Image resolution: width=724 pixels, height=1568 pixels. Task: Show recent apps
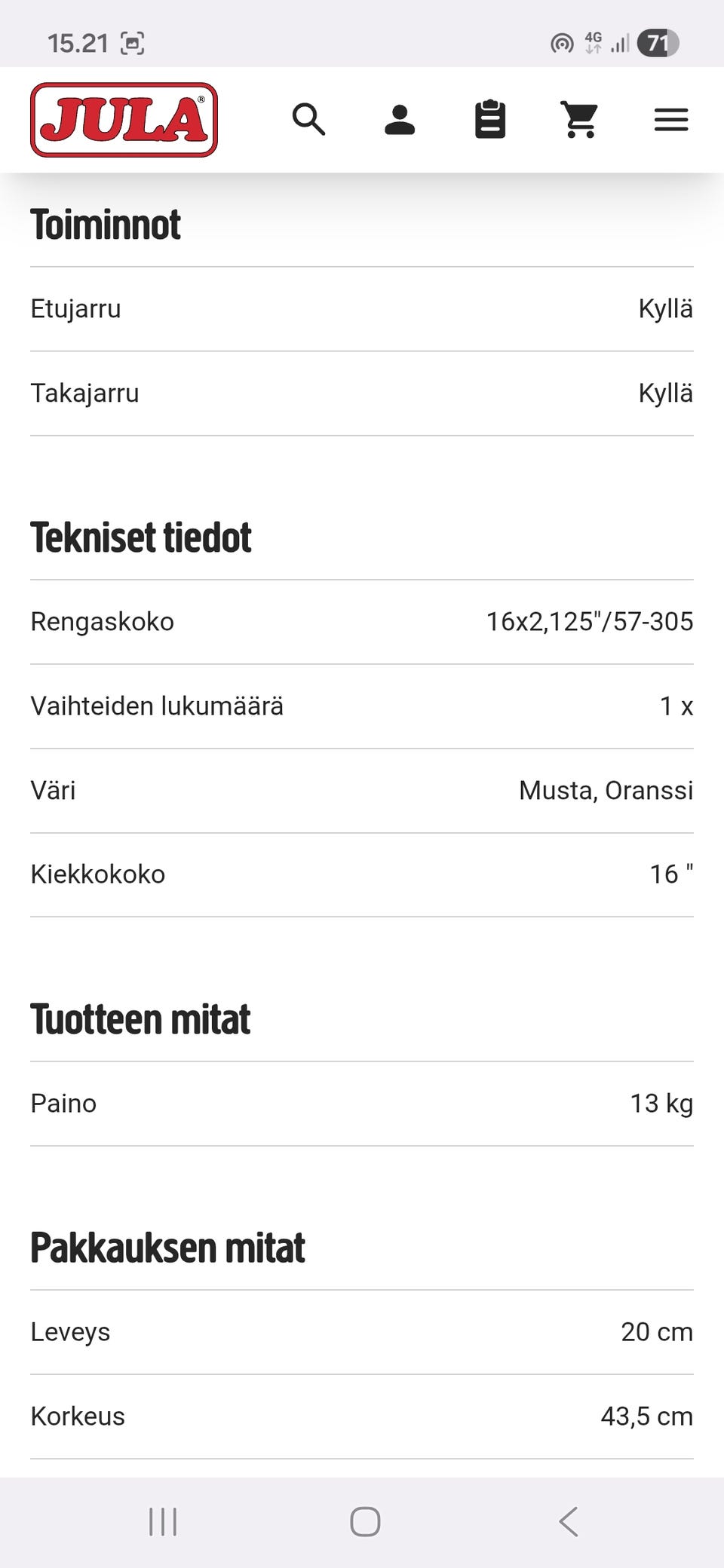click(x=163, y=1521)
